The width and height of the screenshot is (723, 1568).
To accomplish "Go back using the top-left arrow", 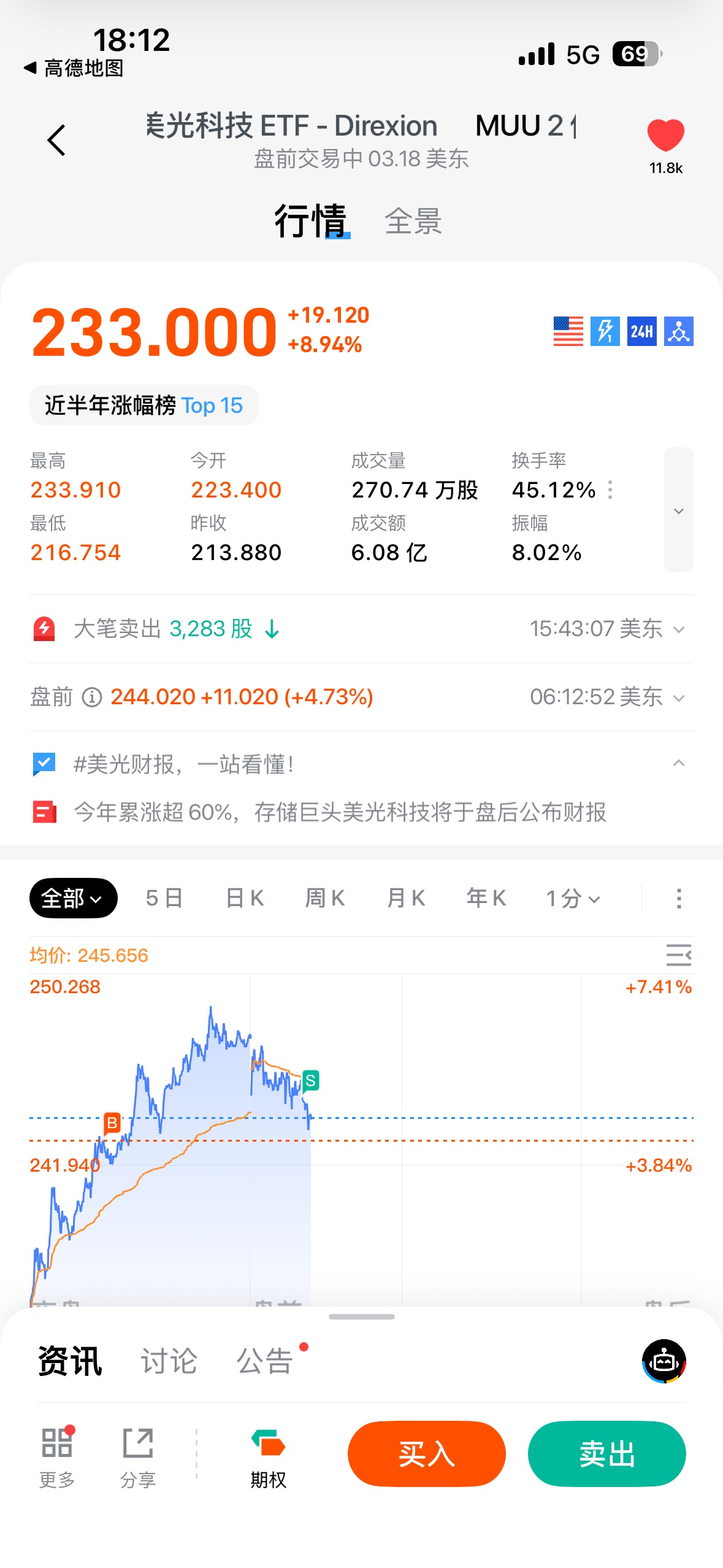I will (56, 140).
